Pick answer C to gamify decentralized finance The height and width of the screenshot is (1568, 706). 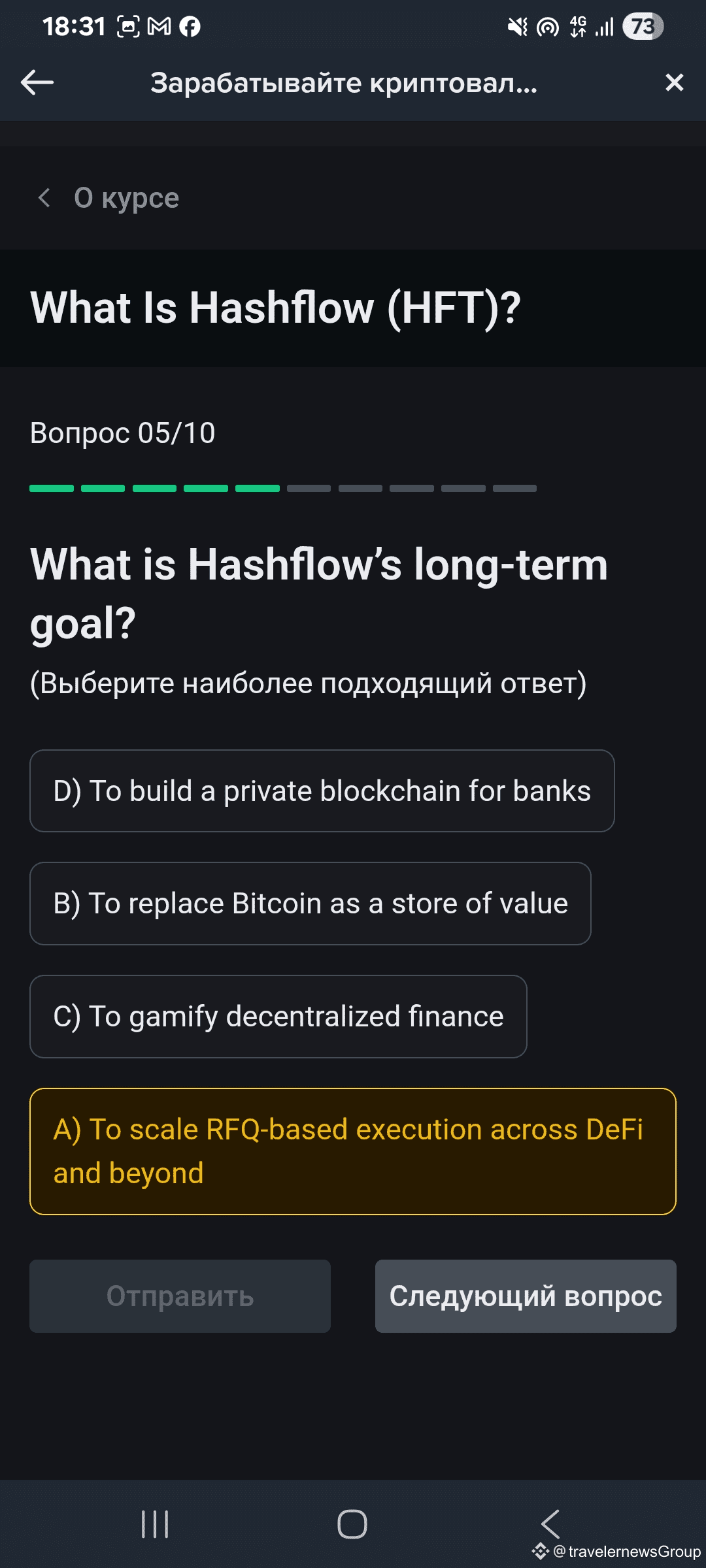278,1017
